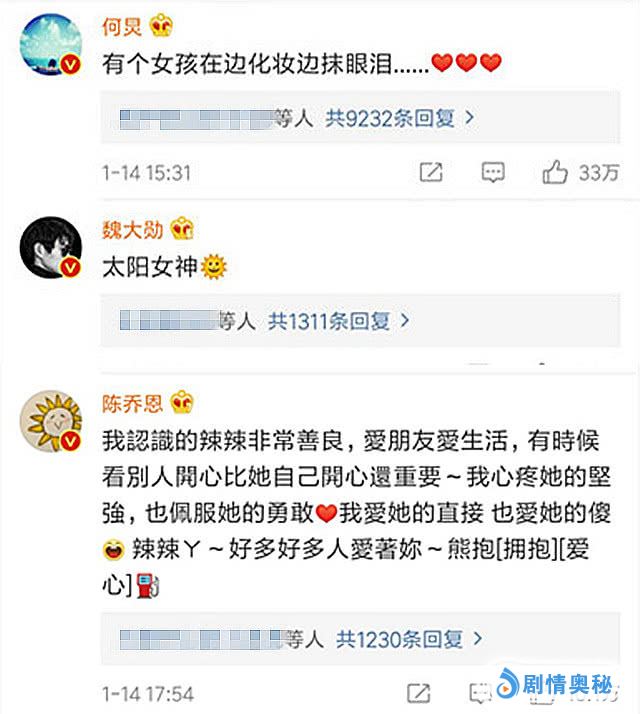Expand the 1311 replies under 魏大勋's comment
Screen dimensions: 640x714
coord(339,321)
